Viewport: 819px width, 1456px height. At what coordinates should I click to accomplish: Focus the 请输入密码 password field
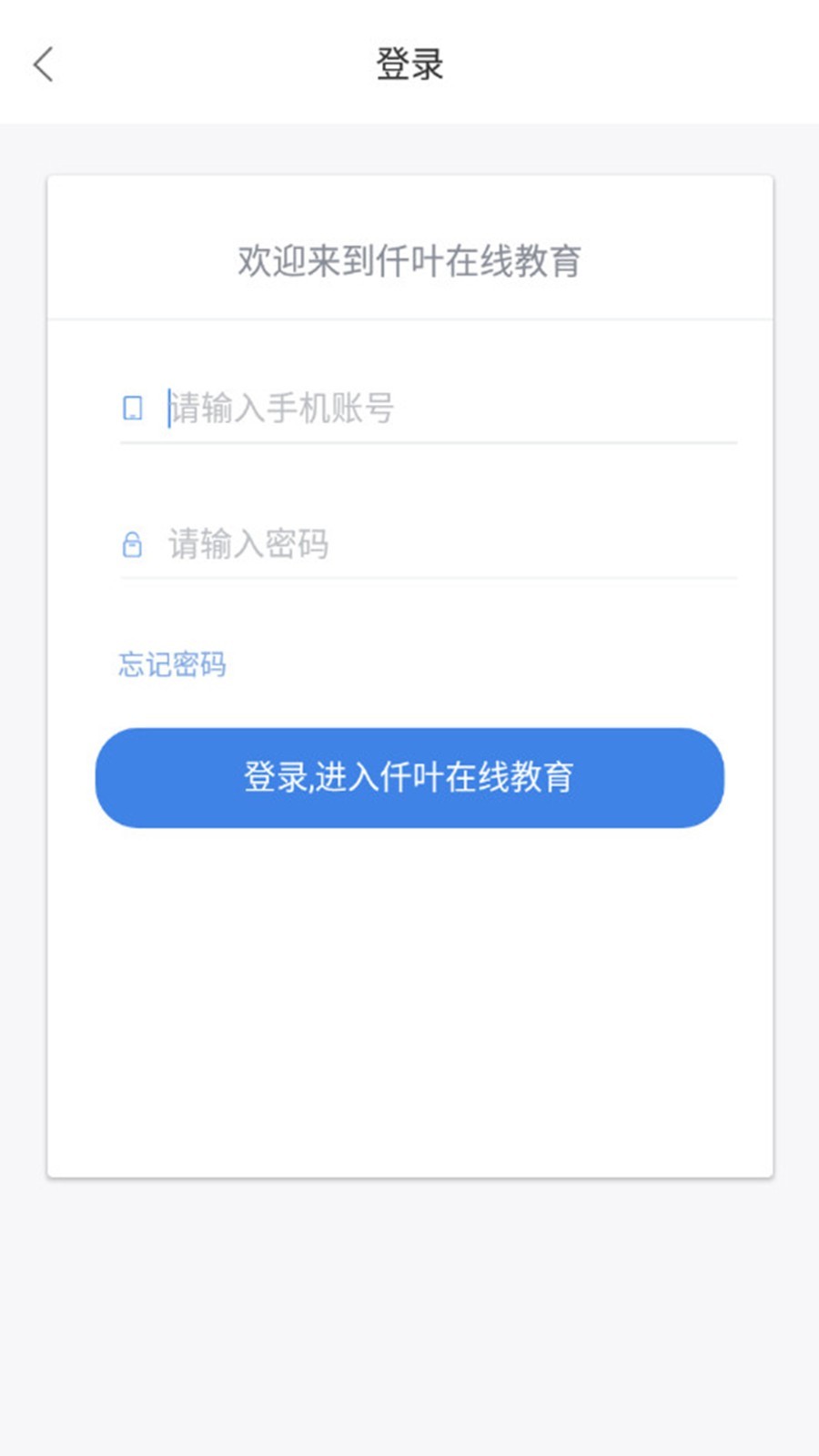point(428,543)
